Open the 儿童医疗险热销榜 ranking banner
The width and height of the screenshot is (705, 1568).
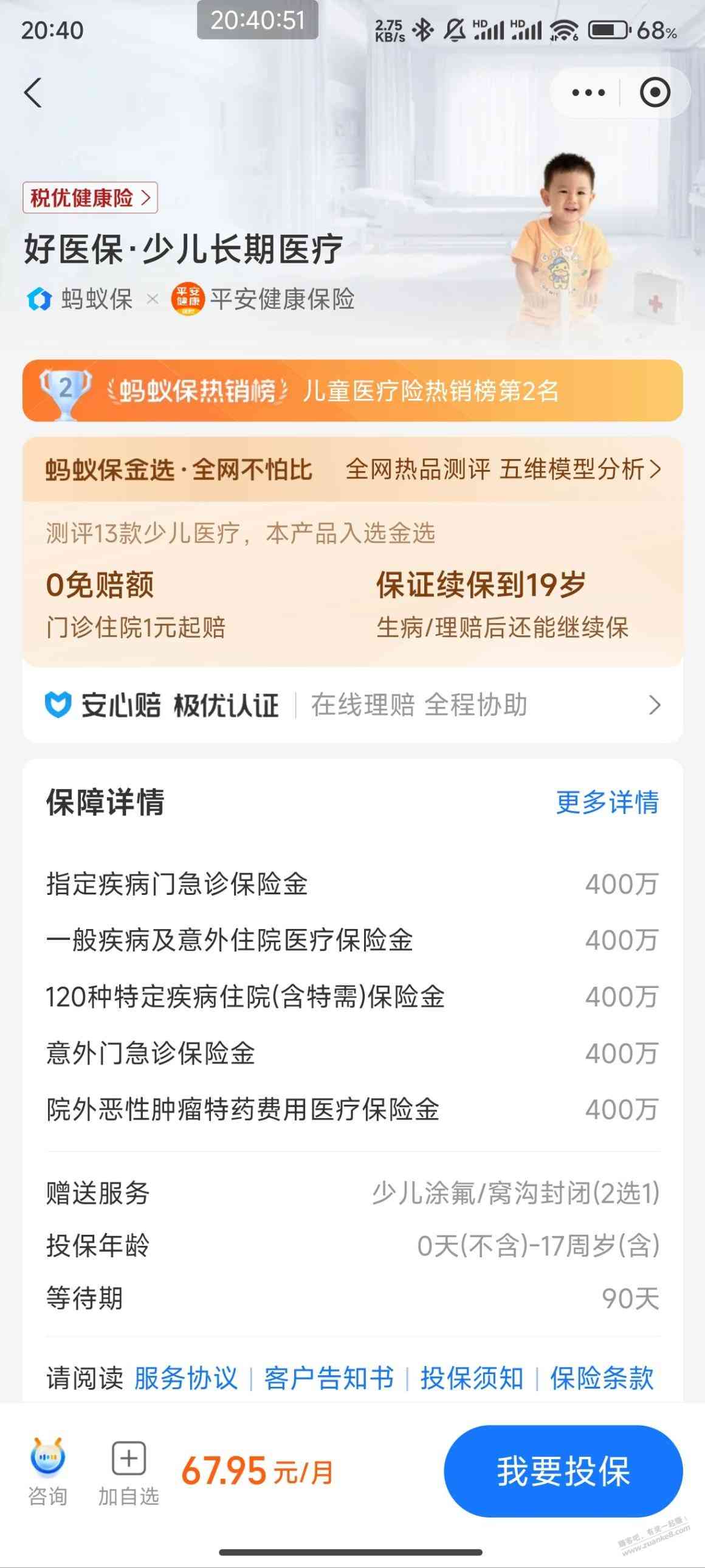[352, 391]
